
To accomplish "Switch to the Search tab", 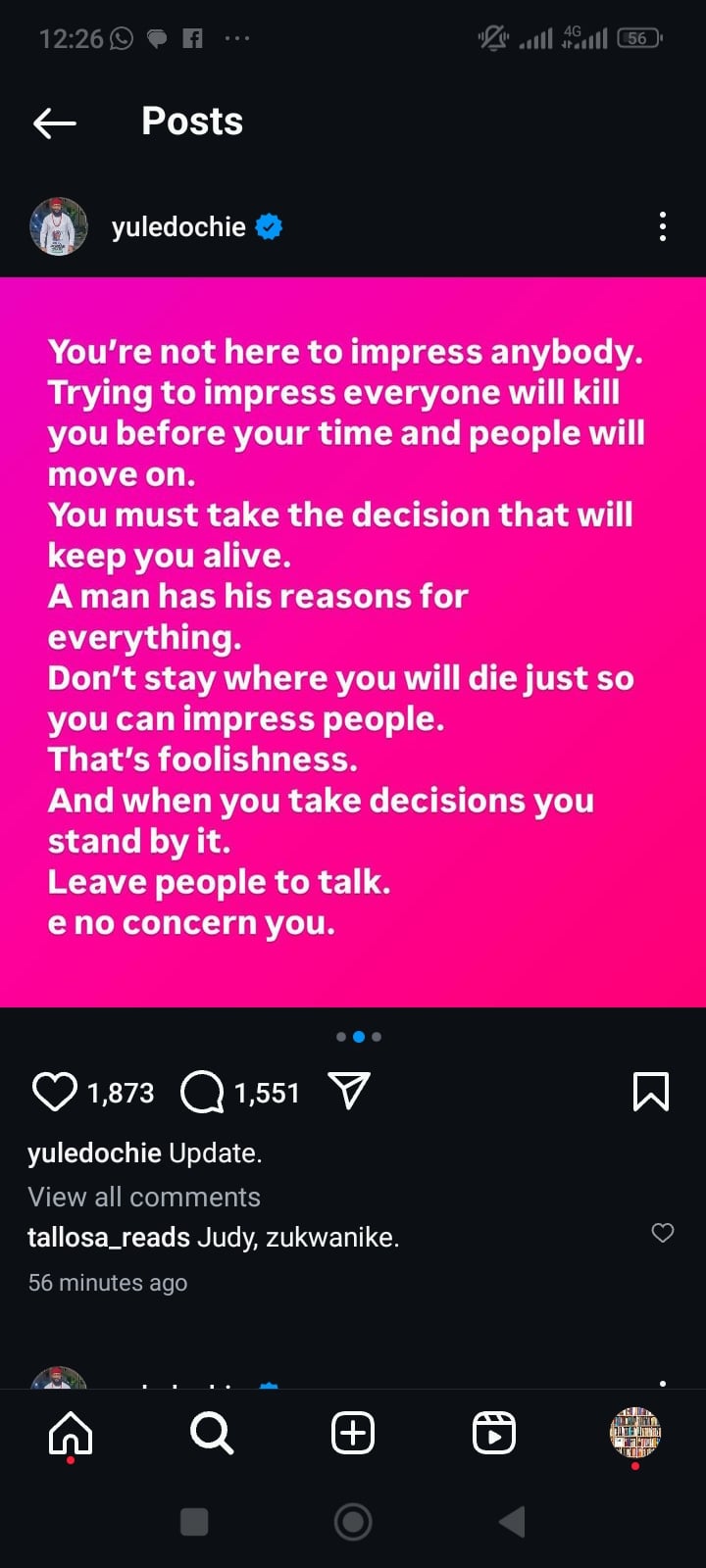I will coord(212,1434).
